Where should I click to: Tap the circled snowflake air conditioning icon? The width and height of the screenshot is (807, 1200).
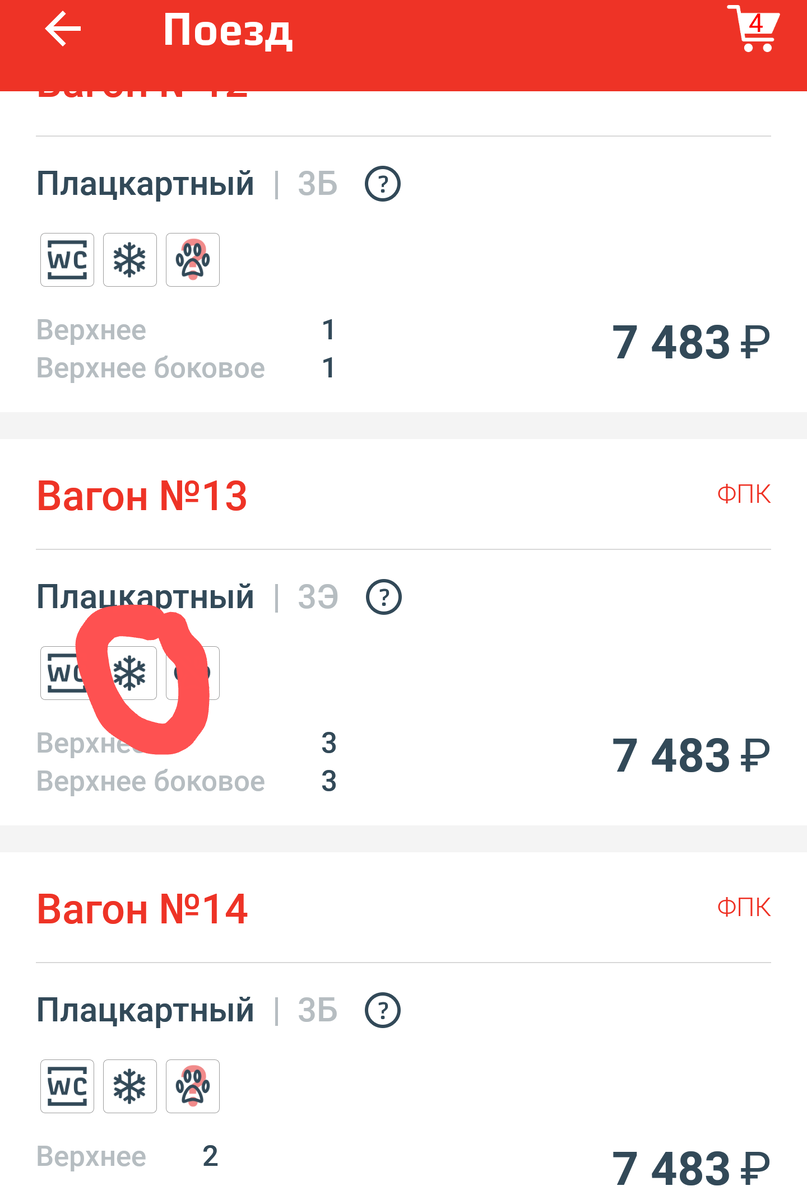pyautogui.click(x=130, y=673)
